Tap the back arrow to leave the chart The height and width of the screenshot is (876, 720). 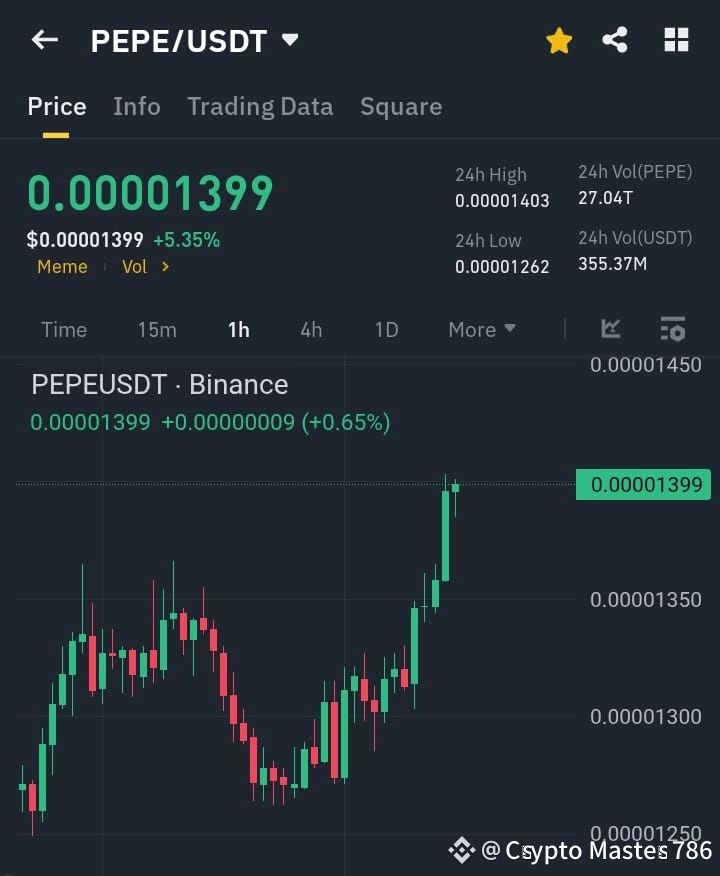pos(42,39)
